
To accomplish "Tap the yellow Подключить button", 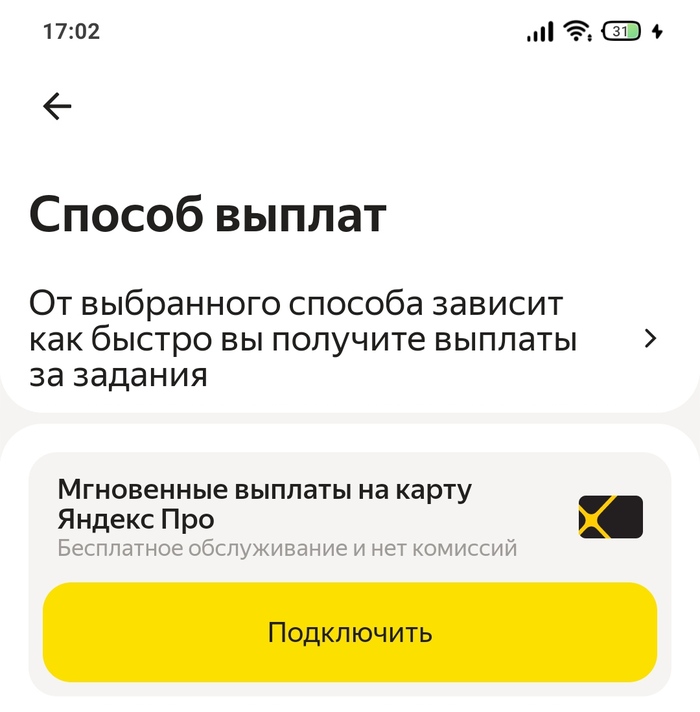I will point(350,632).
